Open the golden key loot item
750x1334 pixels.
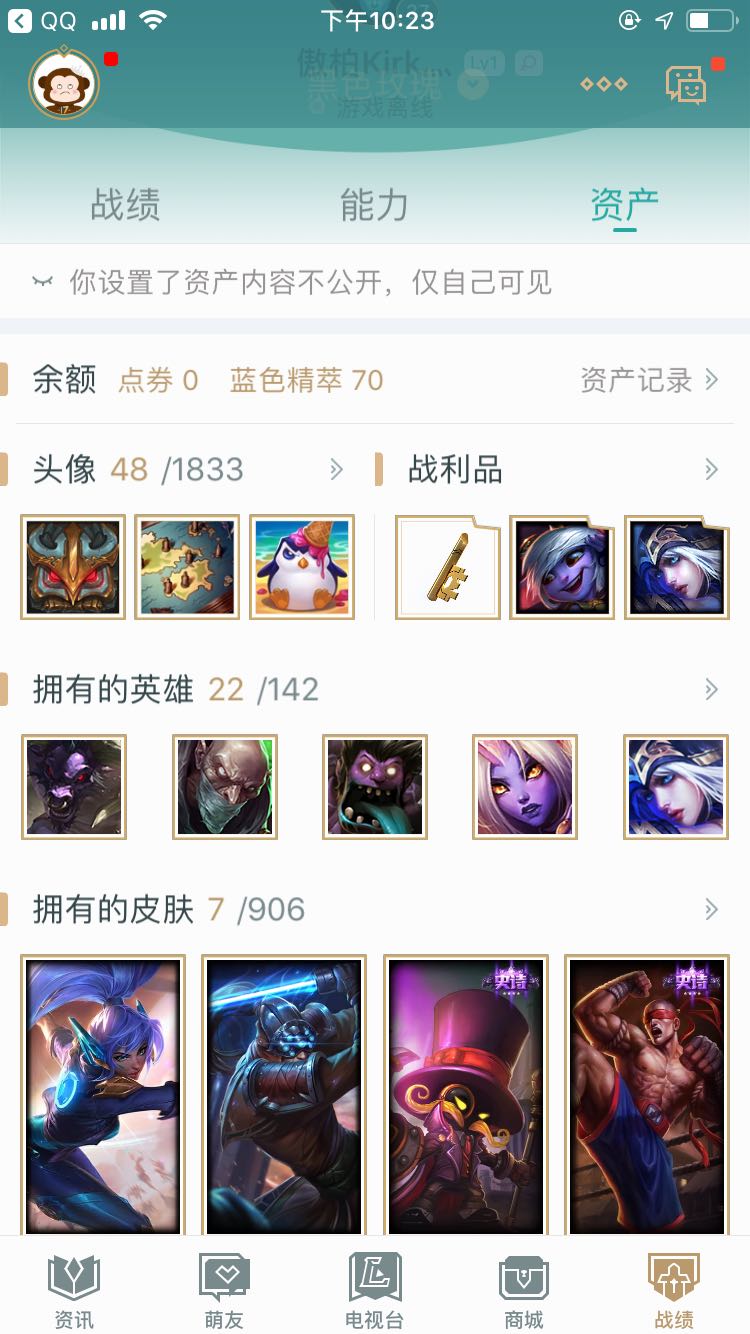[x=447, y=568]
